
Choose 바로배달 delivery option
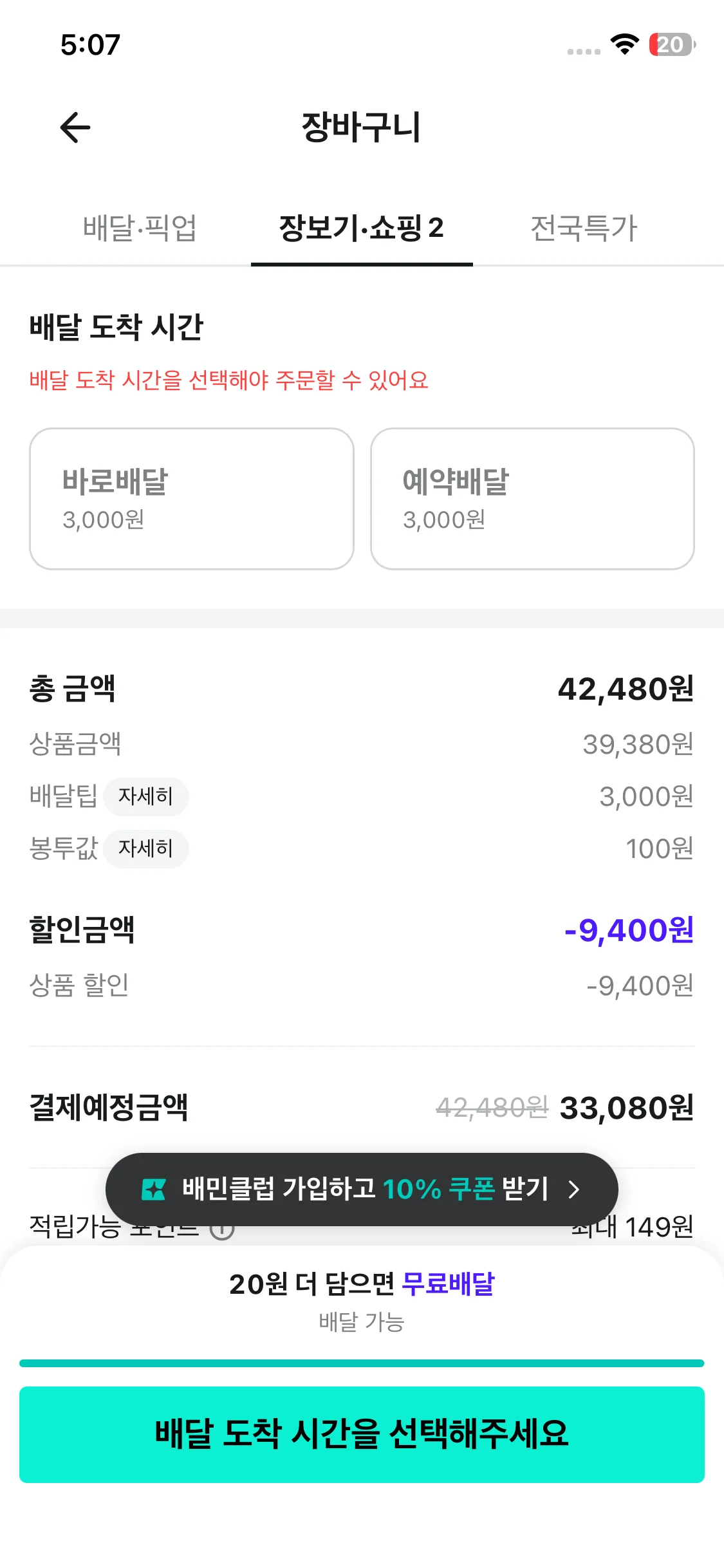pos(192,499)
